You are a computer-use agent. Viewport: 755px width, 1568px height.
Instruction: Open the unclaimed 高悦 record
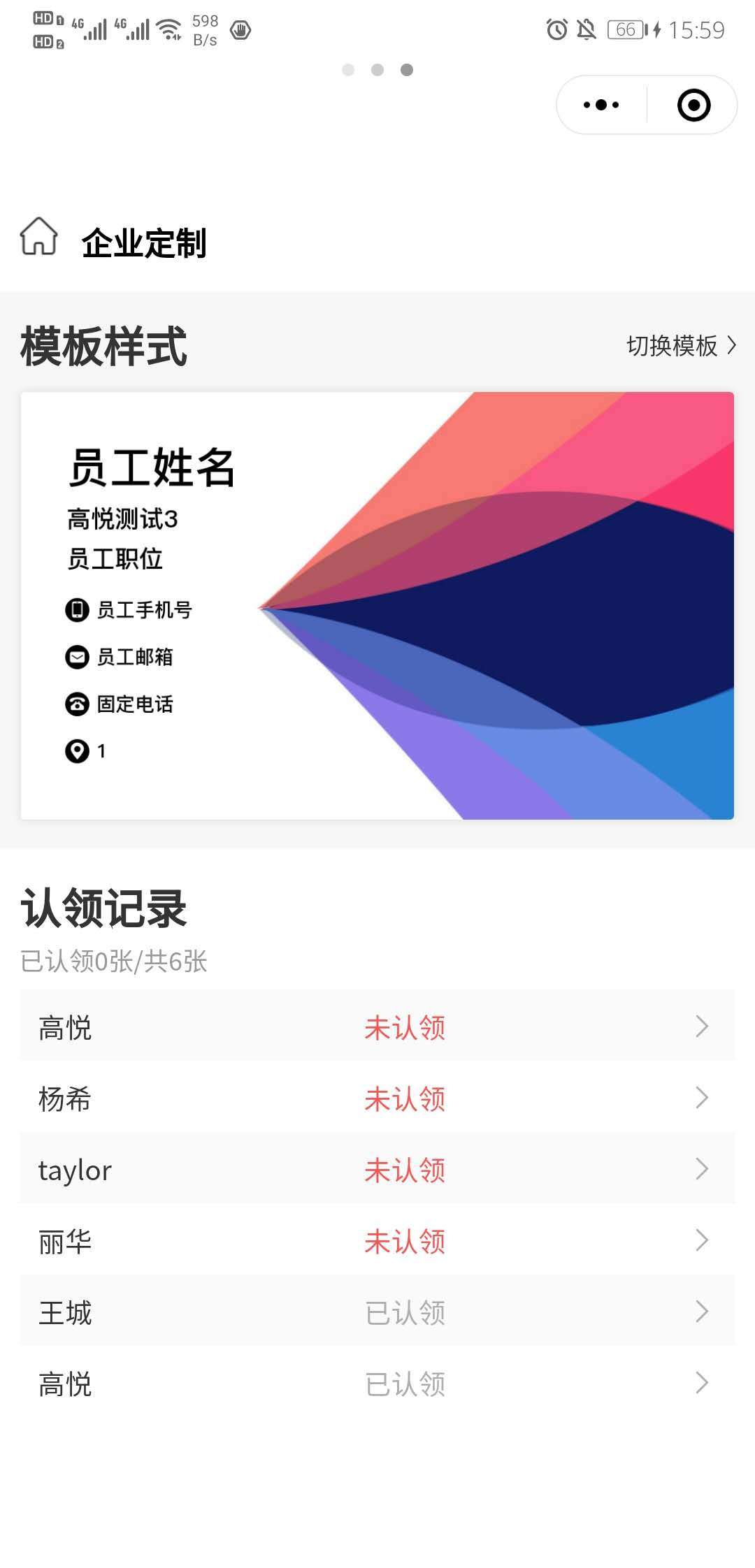377,1027
